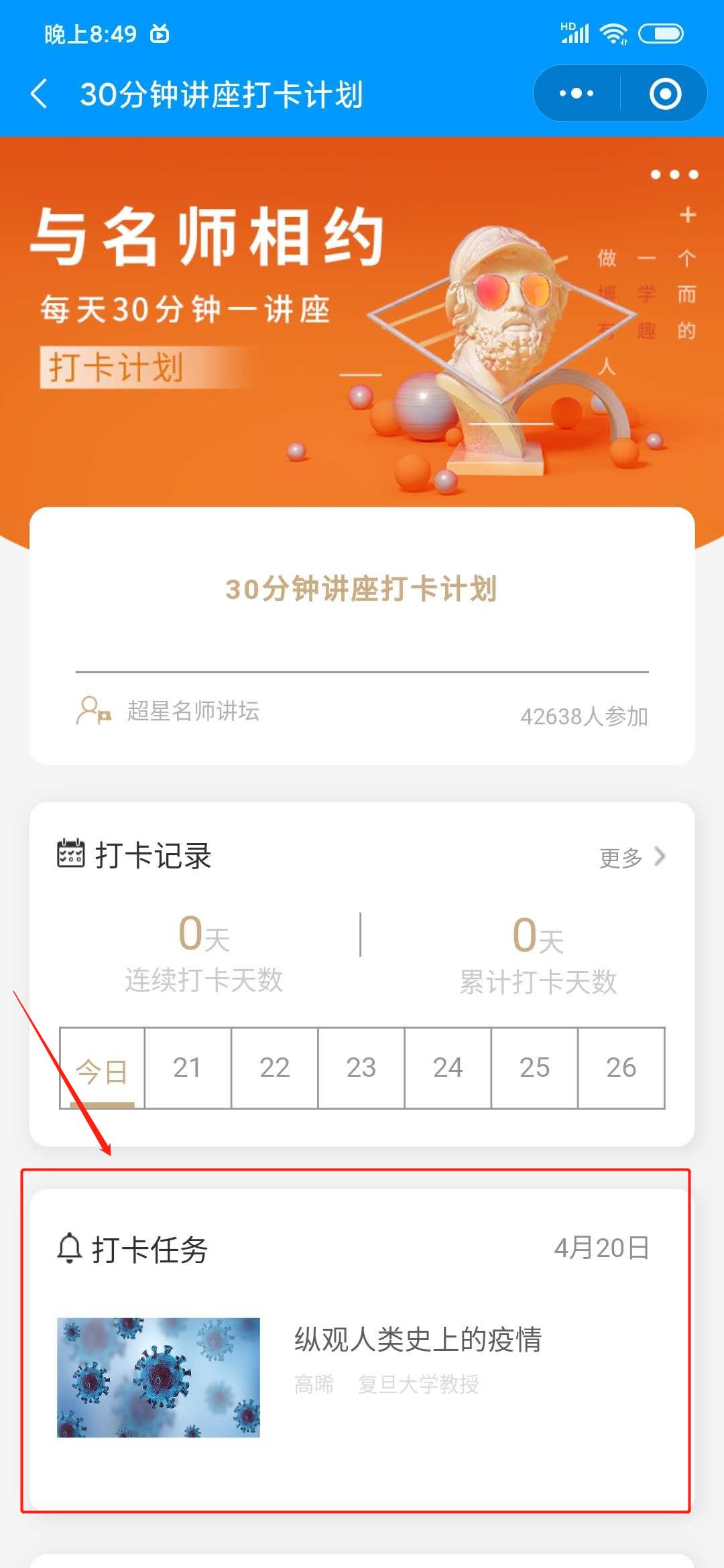Switch to date 23 in the calendar
The width and height of the screenshot is (724, 1568).
point(361,1068)
